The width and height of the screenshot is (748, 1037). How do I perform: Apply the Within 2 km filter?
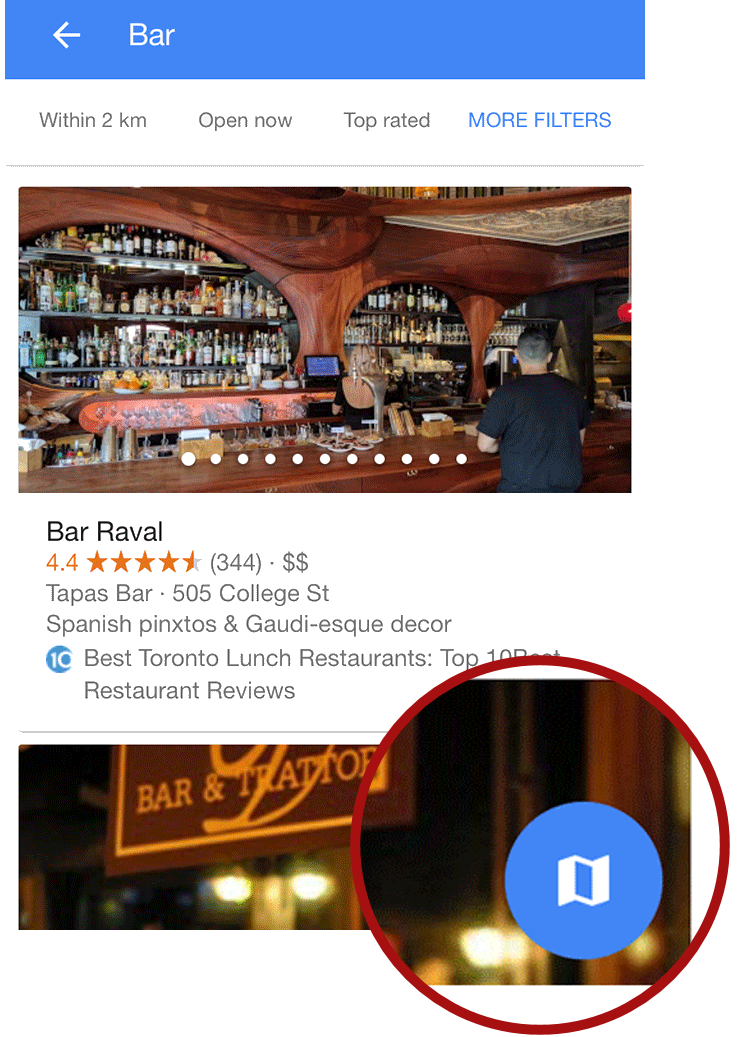point(93,121)
